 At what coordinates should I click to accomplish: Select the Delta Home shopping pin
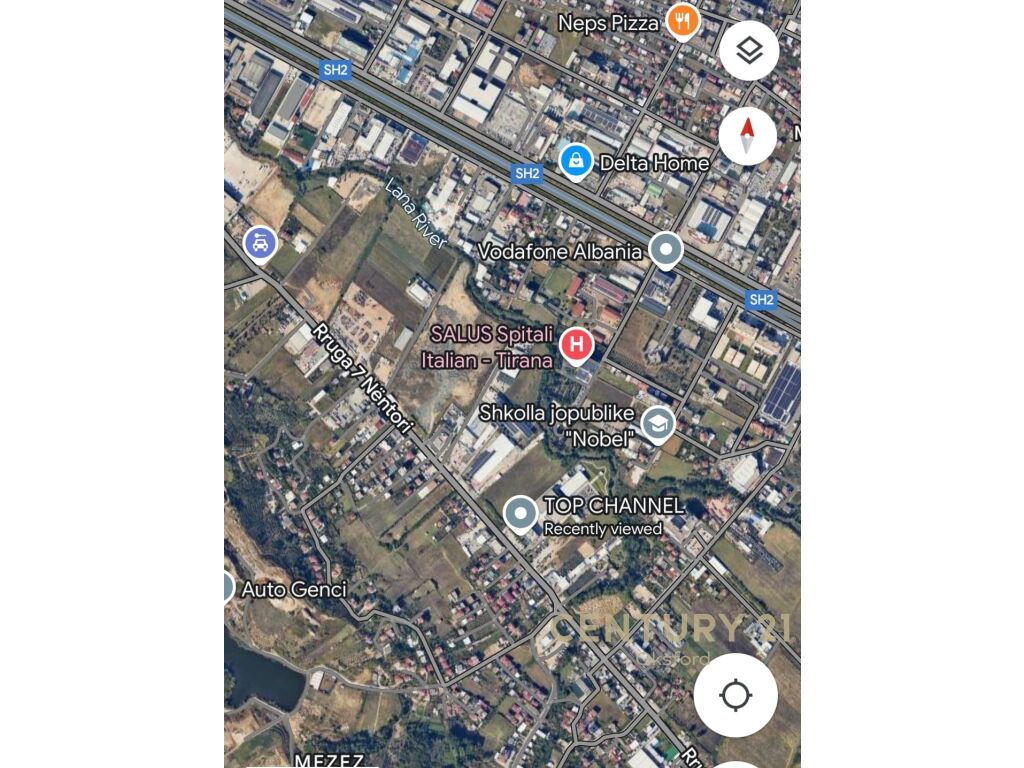576,160
